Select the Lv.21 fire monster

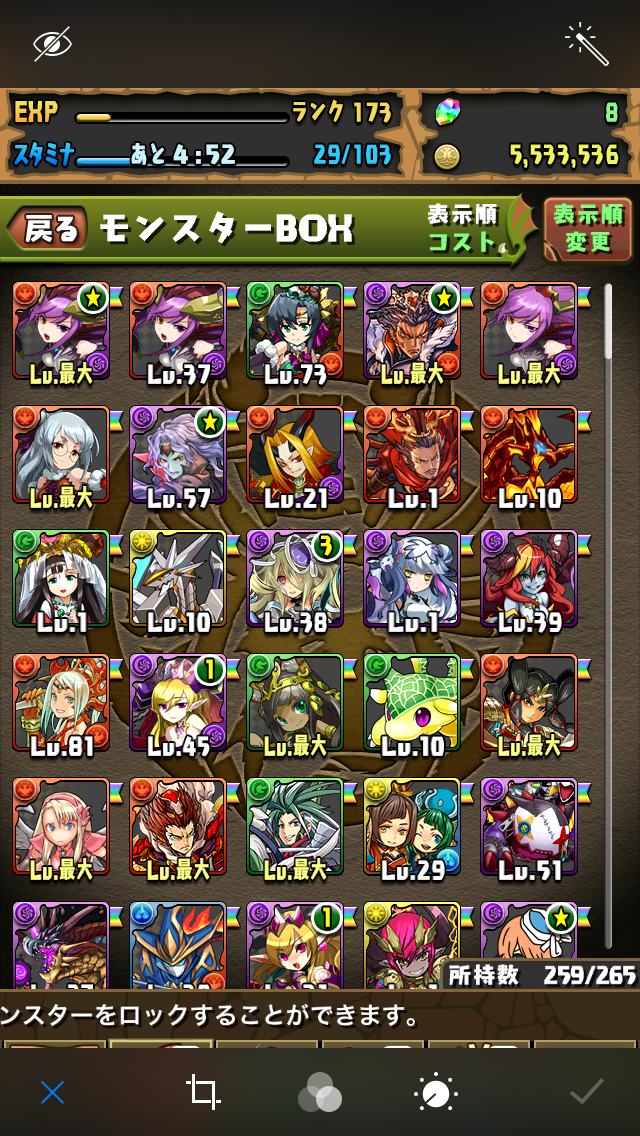[x=294, y=454]
